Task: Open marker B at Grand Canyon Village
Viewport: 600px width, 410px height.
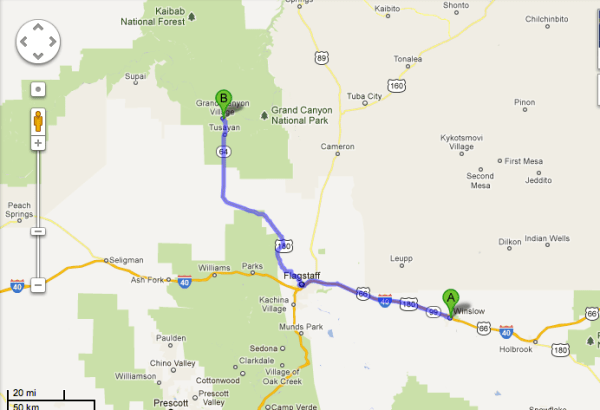Action: pyautogui.click(x=224, y=99)
